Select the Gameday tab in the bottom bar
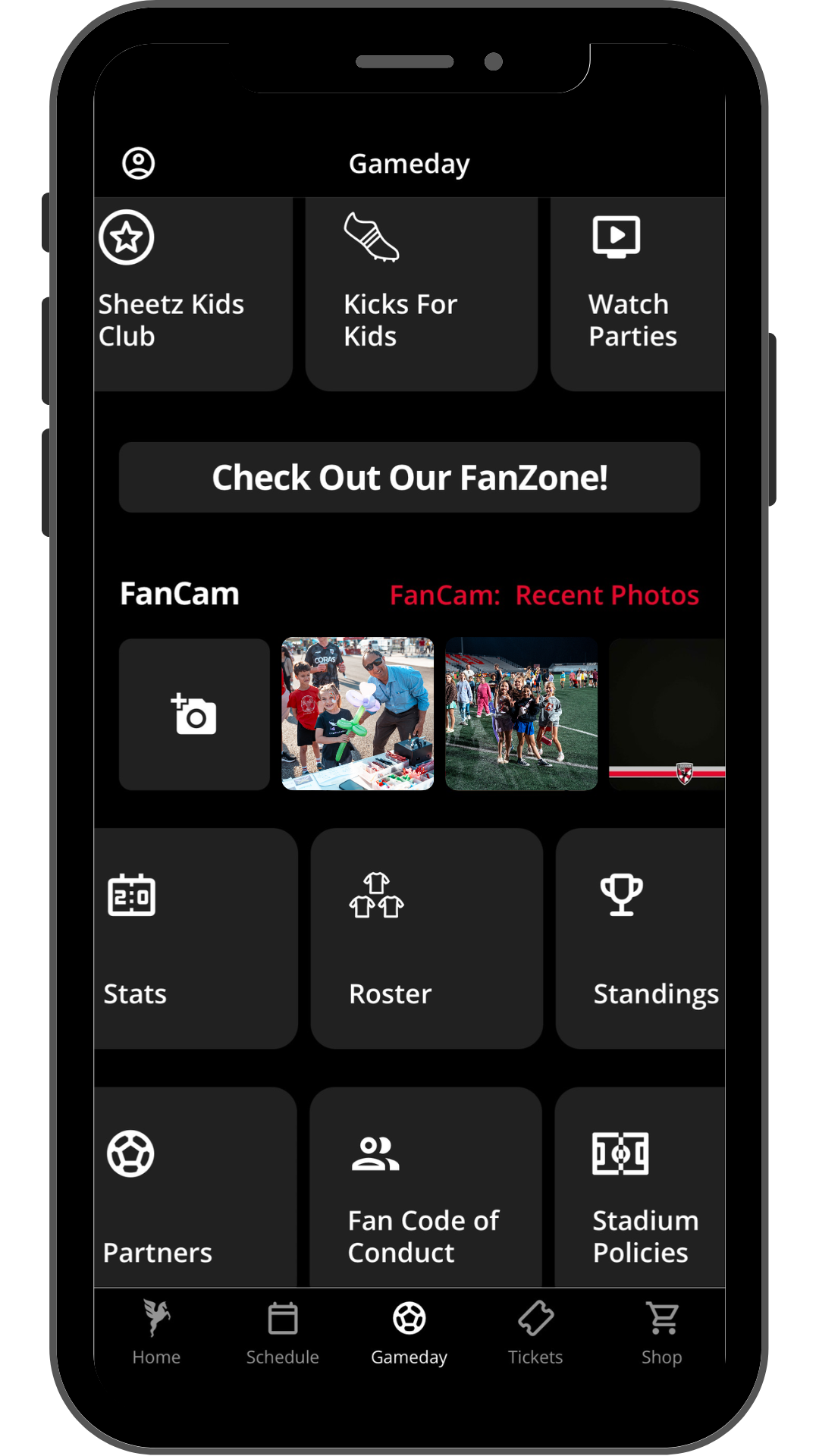Image resolution: width=819 pixels, height=1456 pixels. 409,1333
